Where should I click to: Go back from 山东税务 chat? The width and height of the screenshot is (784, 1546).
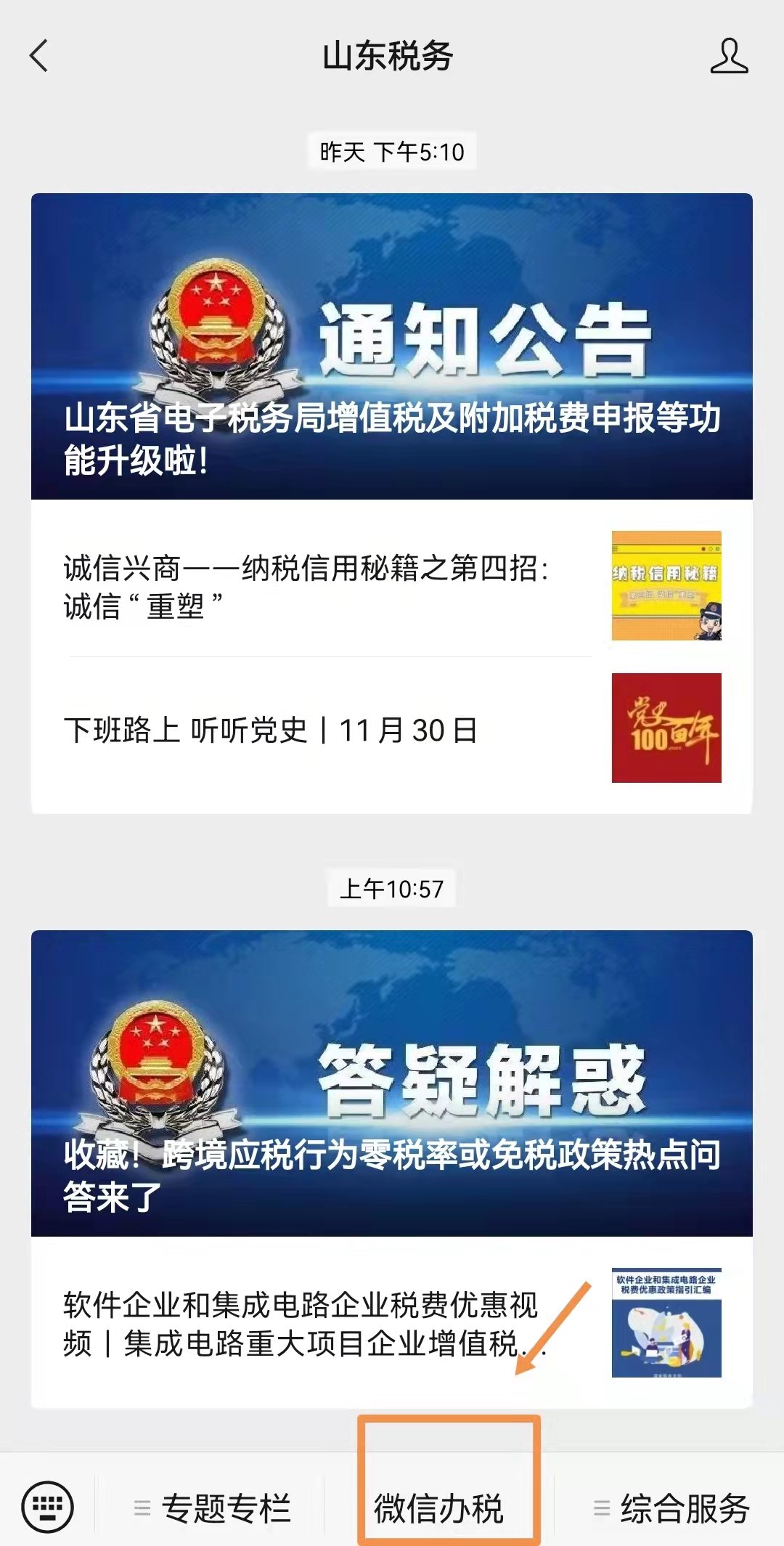39,56
